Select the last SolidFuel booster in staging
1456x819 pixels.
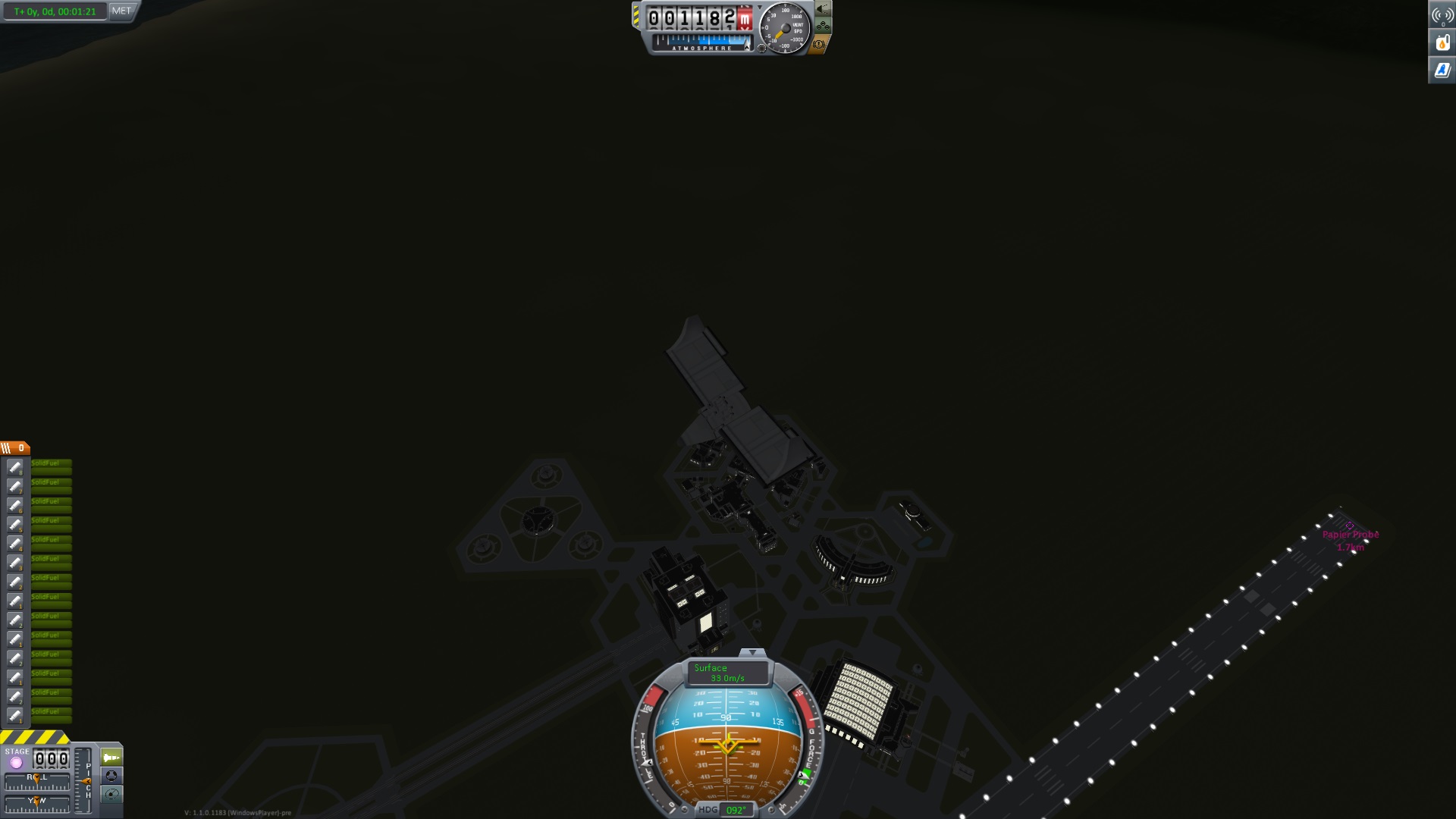[14, 715]
